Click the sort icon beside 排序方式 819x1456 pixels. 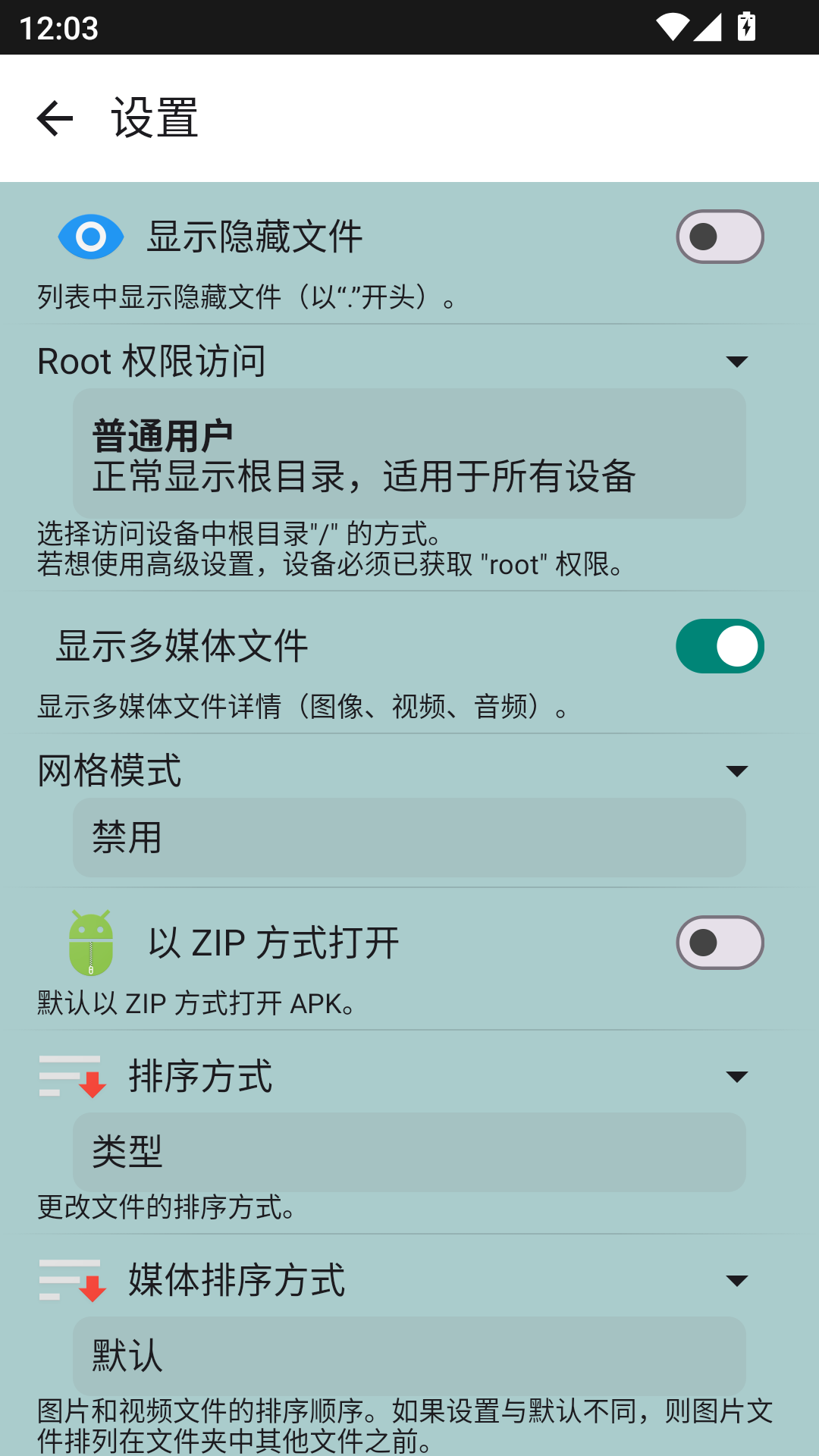[71, 1075]
